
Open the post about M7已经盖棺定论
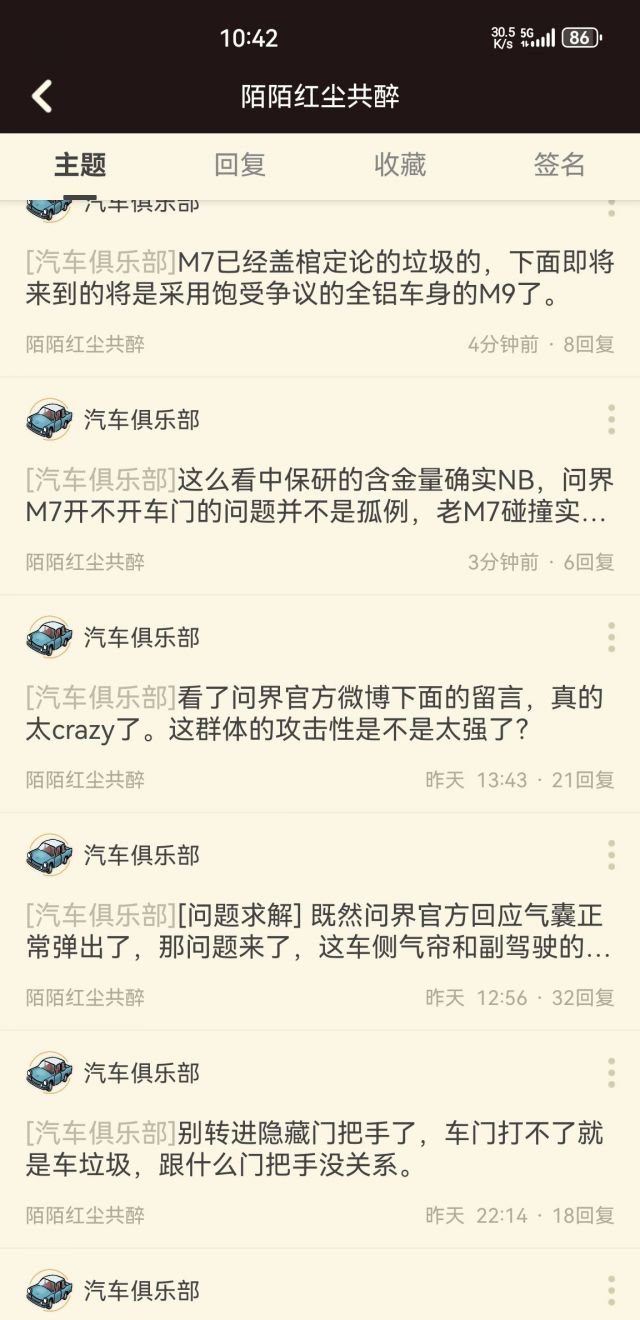tap(300, 279)
